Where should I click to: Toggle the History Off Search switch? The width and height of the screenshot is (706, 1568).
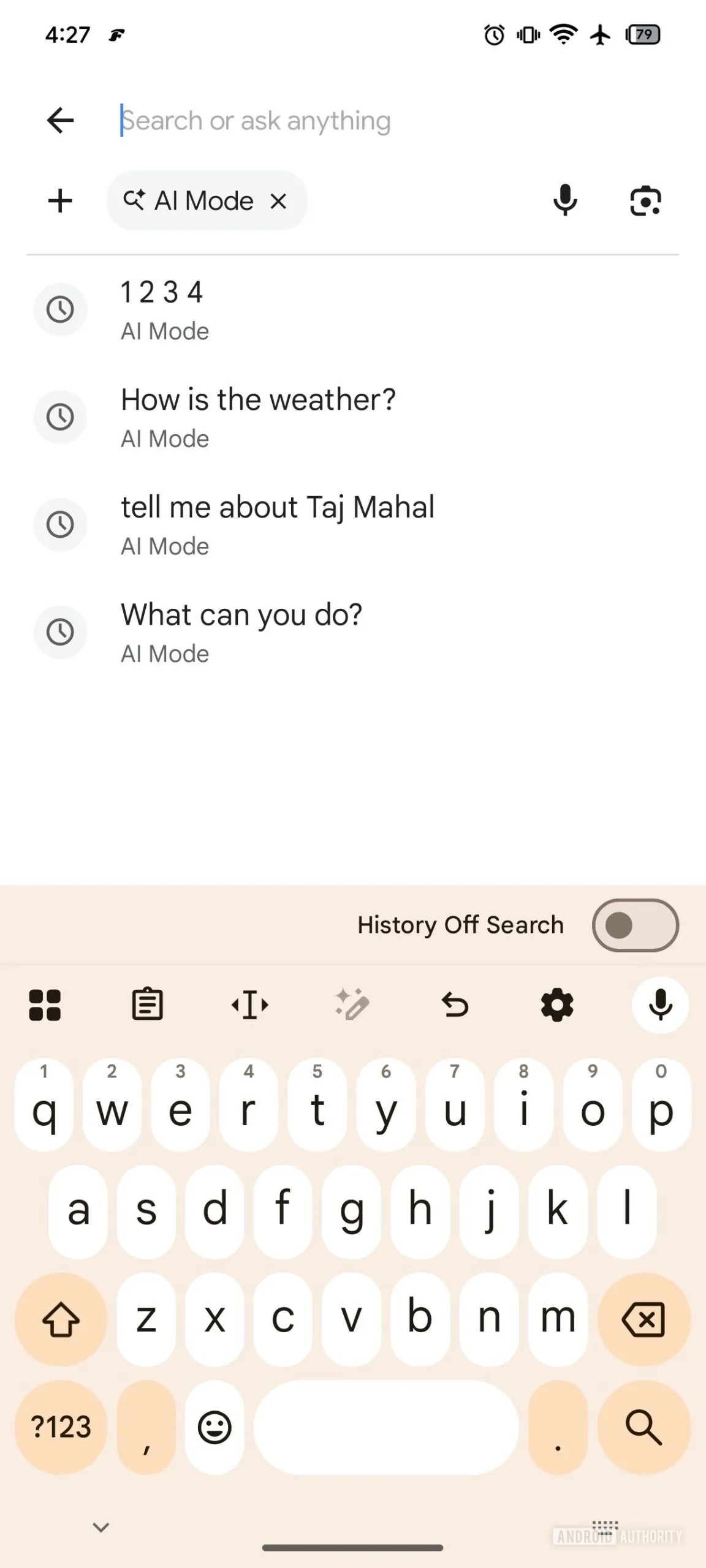coord(635,925)
